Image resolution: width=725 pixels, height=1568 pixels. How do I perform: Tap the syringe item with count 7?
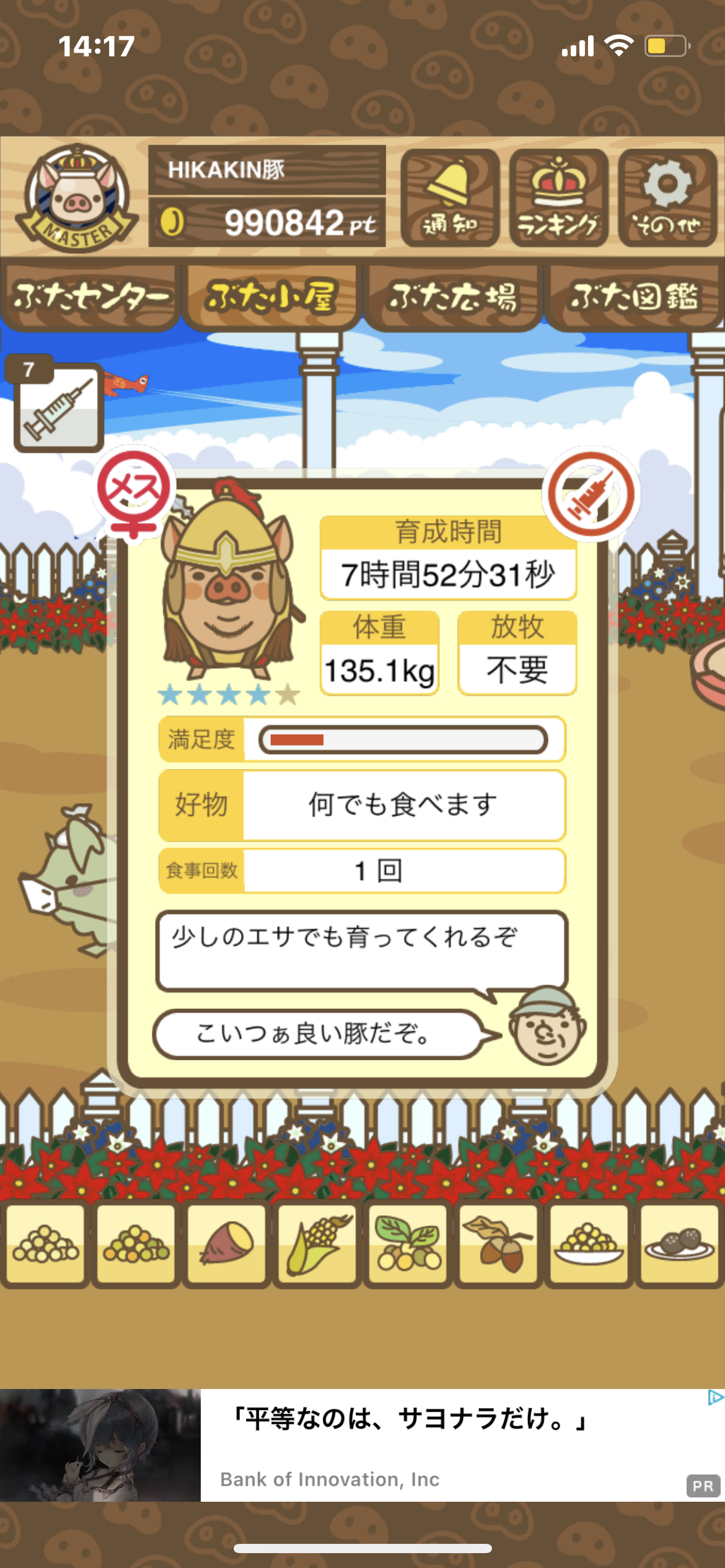pos(58,406)
